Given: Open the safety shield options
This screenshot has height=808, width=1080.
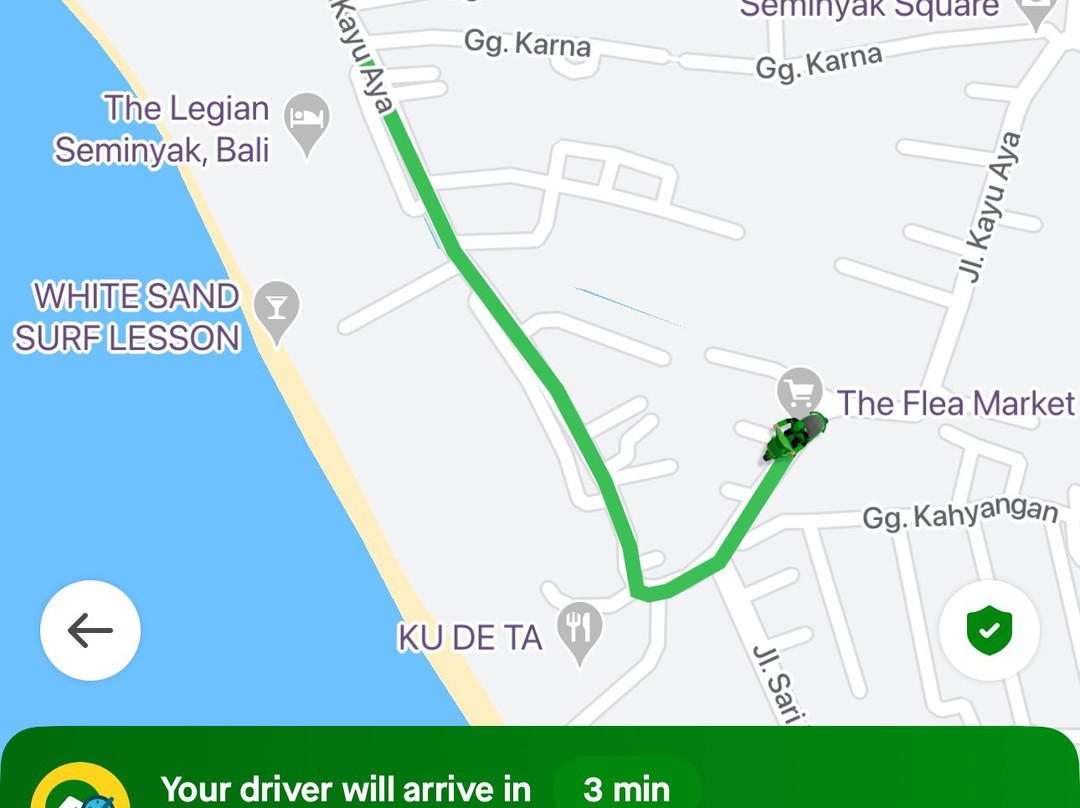Looking at the screenshot, I should point(989,630).
